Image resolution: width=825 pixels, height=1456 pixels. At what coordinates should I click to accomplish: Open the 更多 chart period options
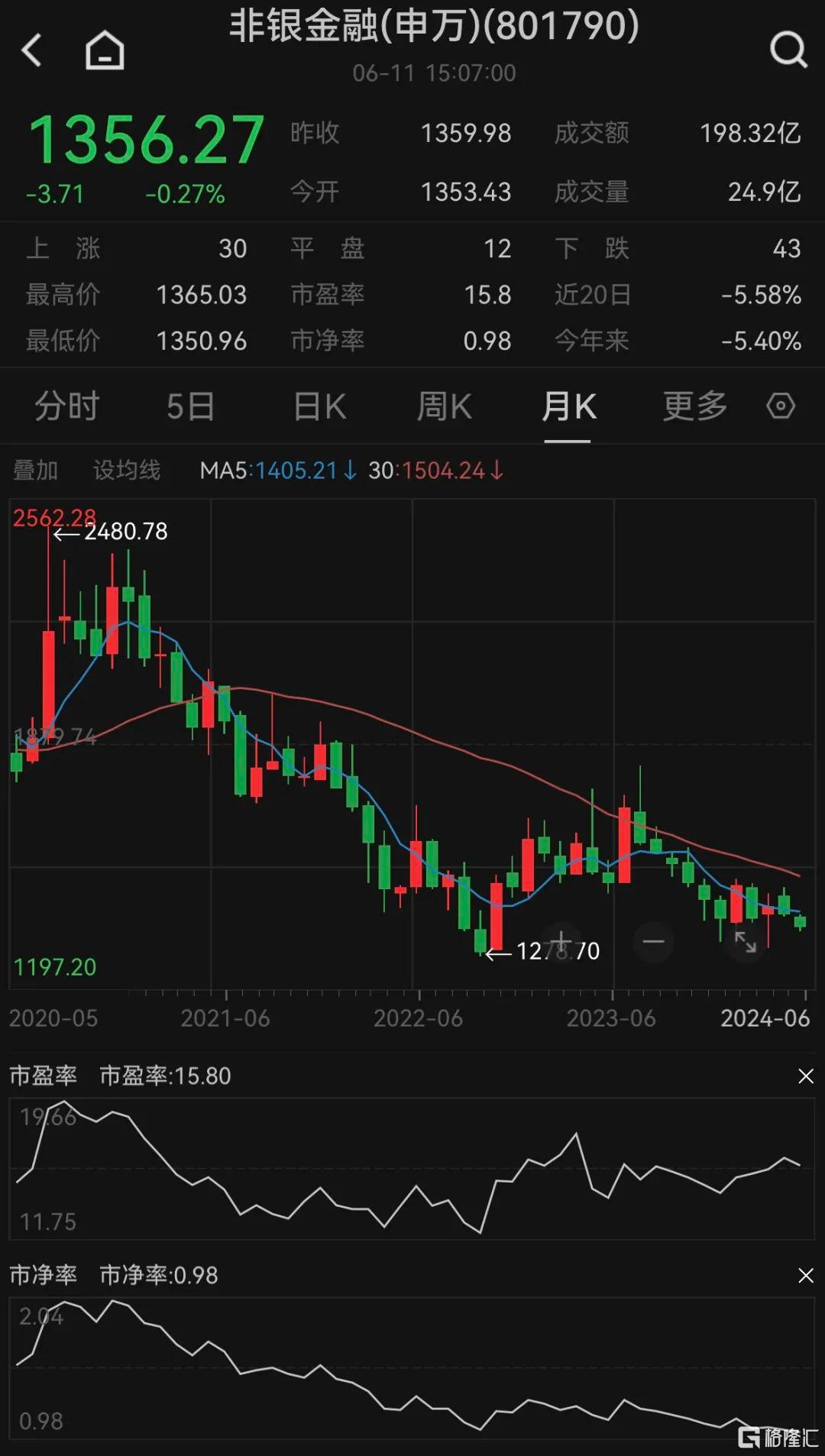click(695, 406)
